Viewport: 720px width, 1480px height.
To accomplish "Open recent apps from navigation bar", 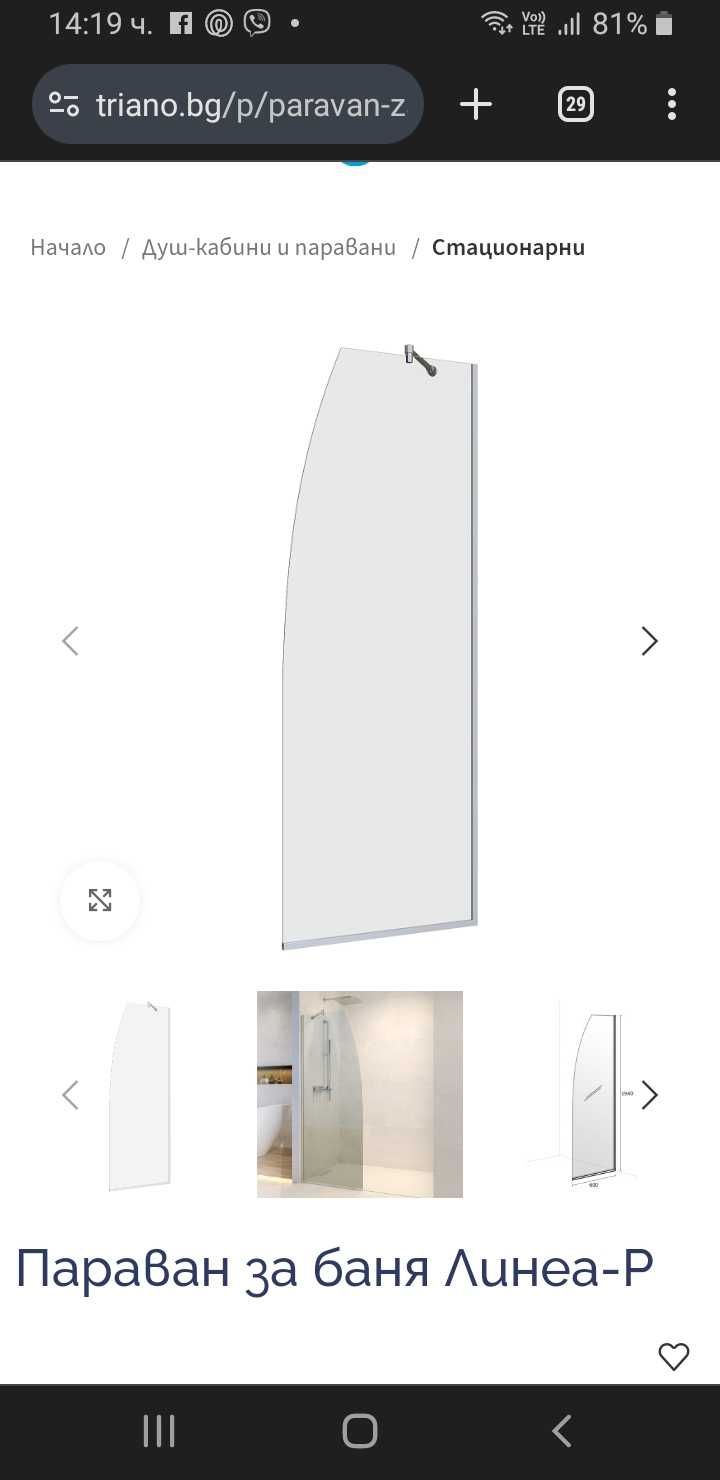I will coord(159,1431).
